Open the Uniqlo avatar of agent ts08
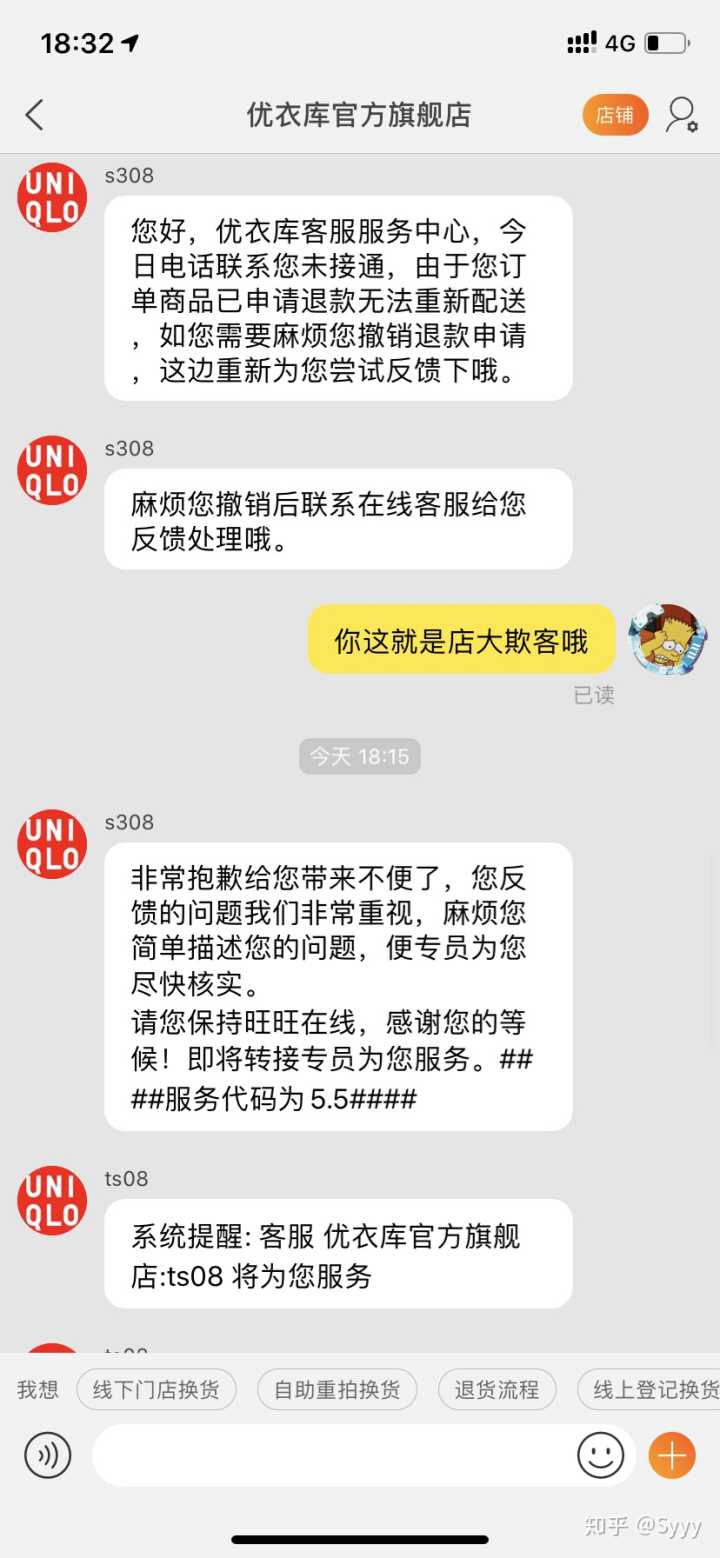This screenshot has height=1558, width=720. pos(52,1200)
